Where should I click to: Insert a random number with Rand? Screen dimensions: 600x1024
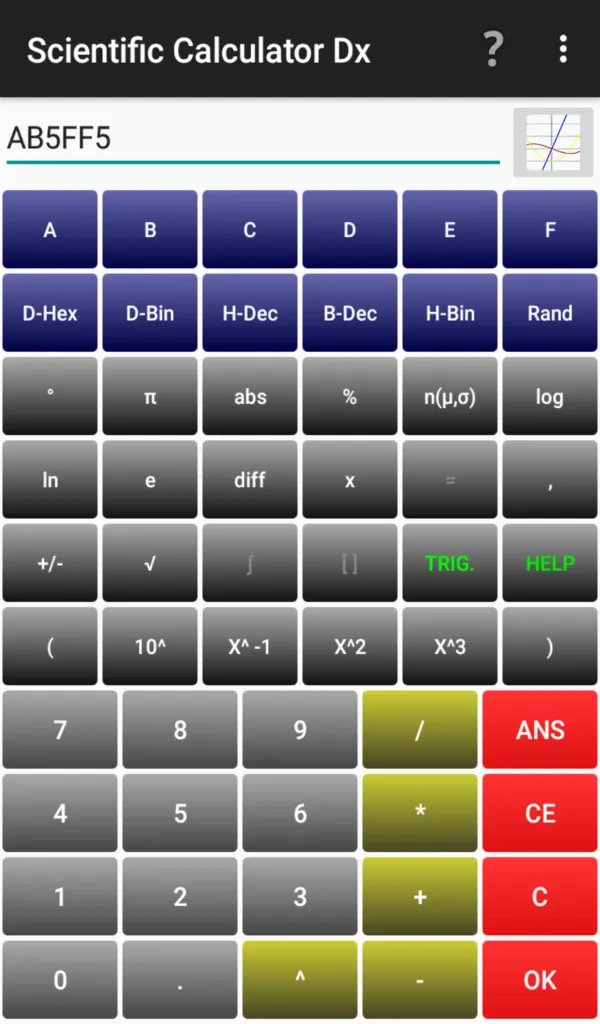click(x=550, y=313)
